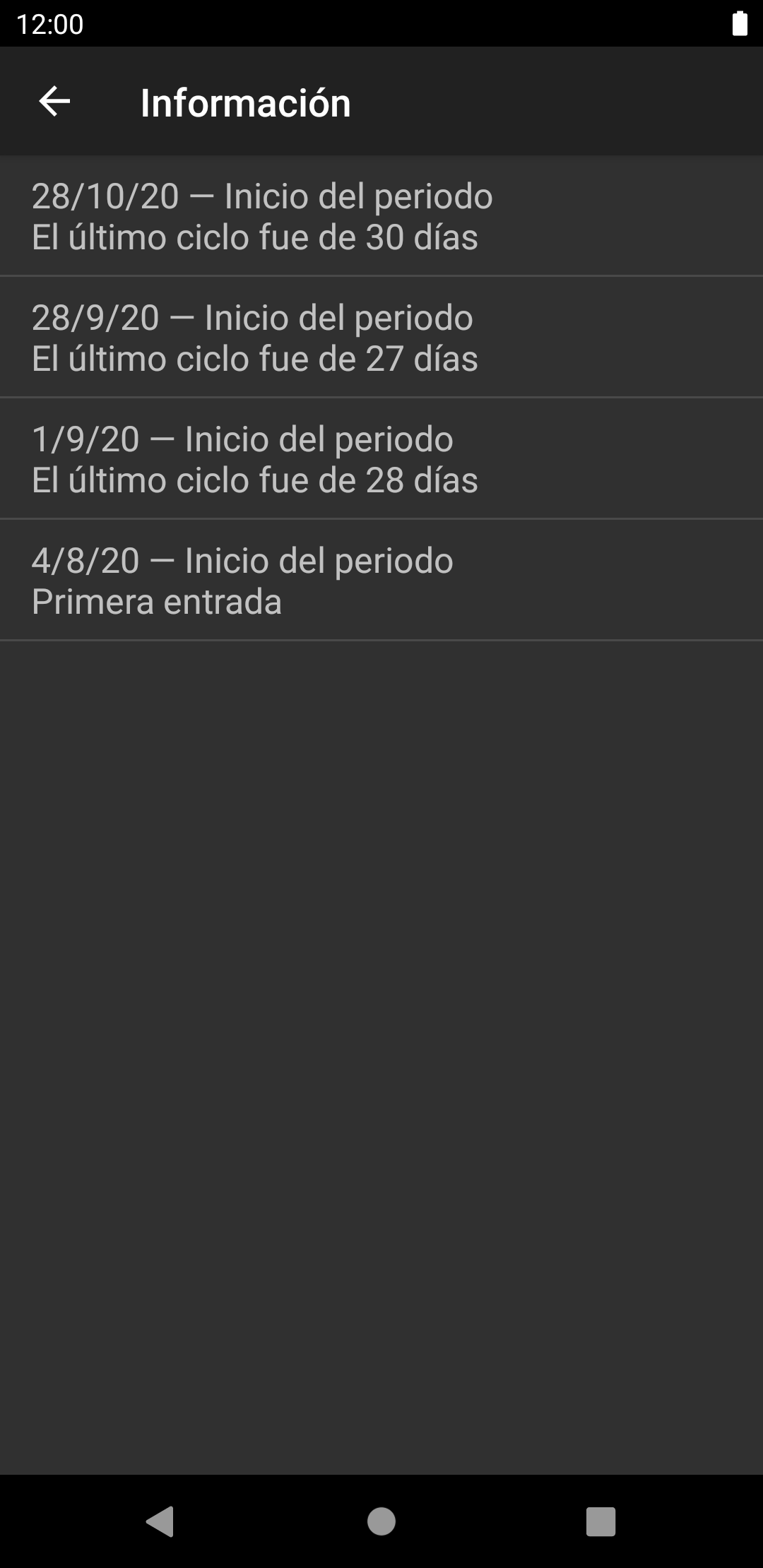Open the 4/8/20 Primera entrada row
763x1568 pixels.
[381, 581]
